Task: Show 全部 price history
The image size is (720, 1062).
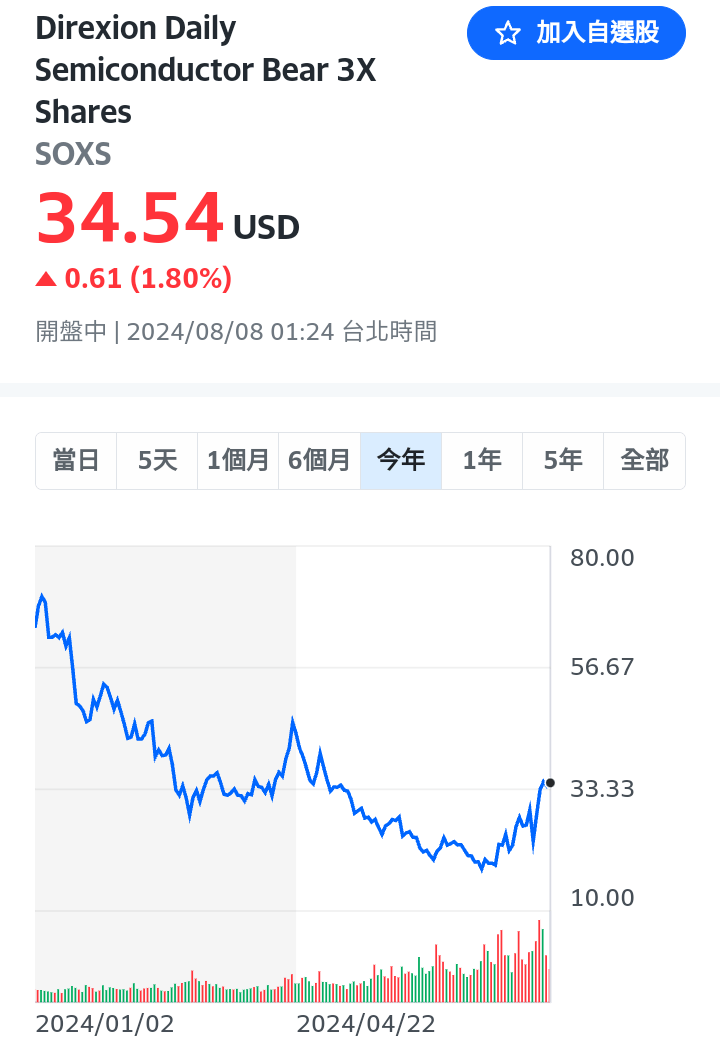Action: click(644, 461)
